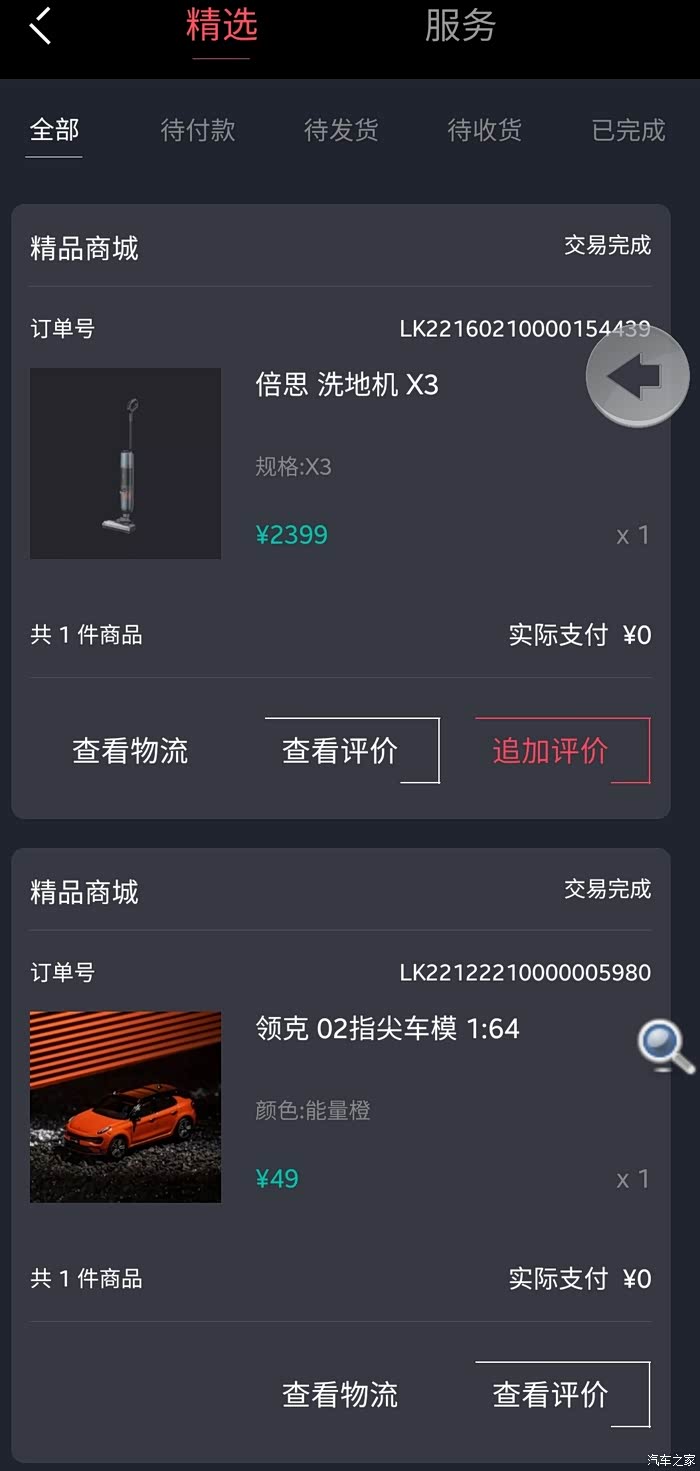Filter orders by 待收货
This screenshot has height=1471, width=700.
[484, 130]
